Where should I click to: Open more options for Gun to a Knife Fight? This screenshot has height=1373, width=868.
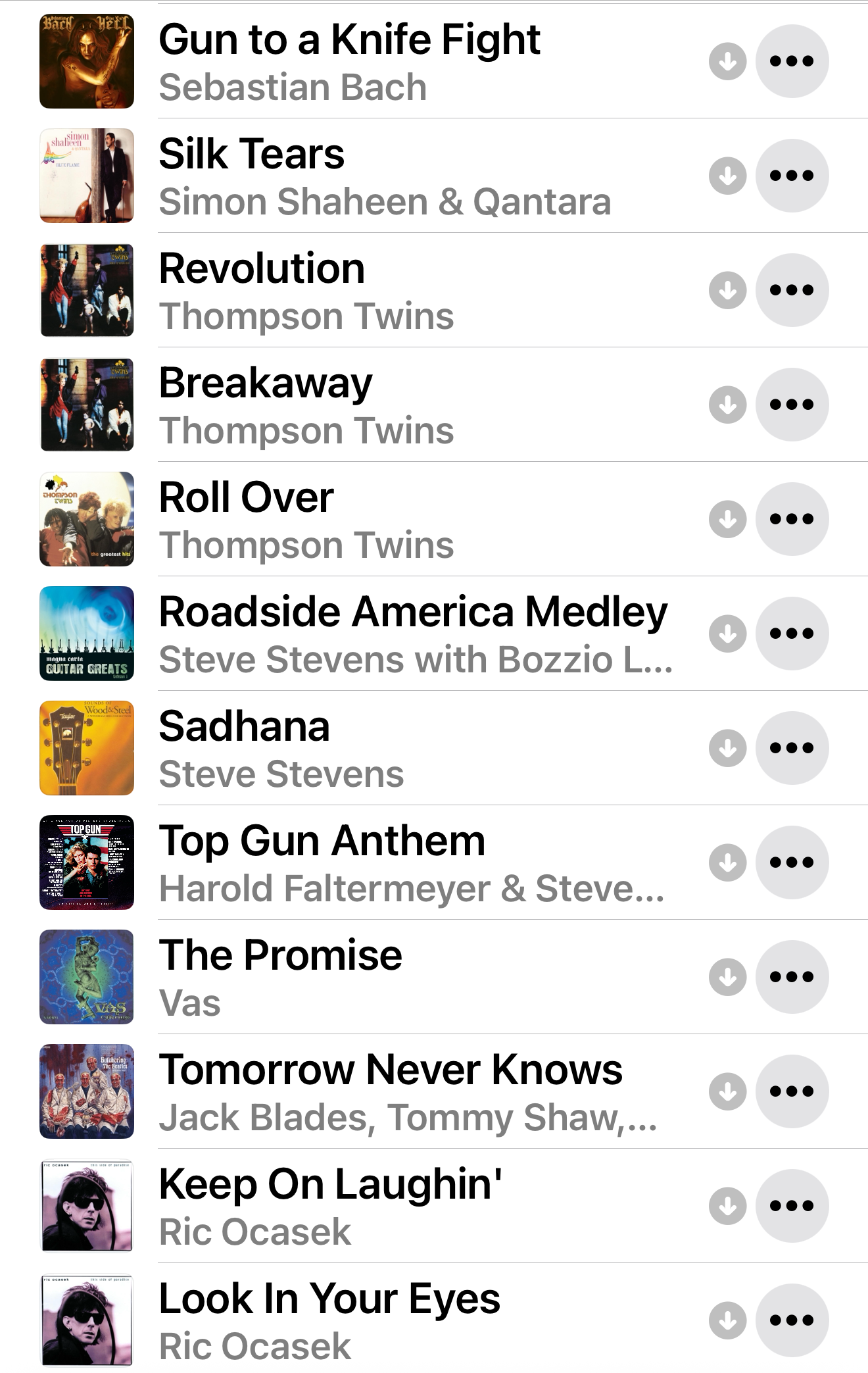[x=792, y=61]
